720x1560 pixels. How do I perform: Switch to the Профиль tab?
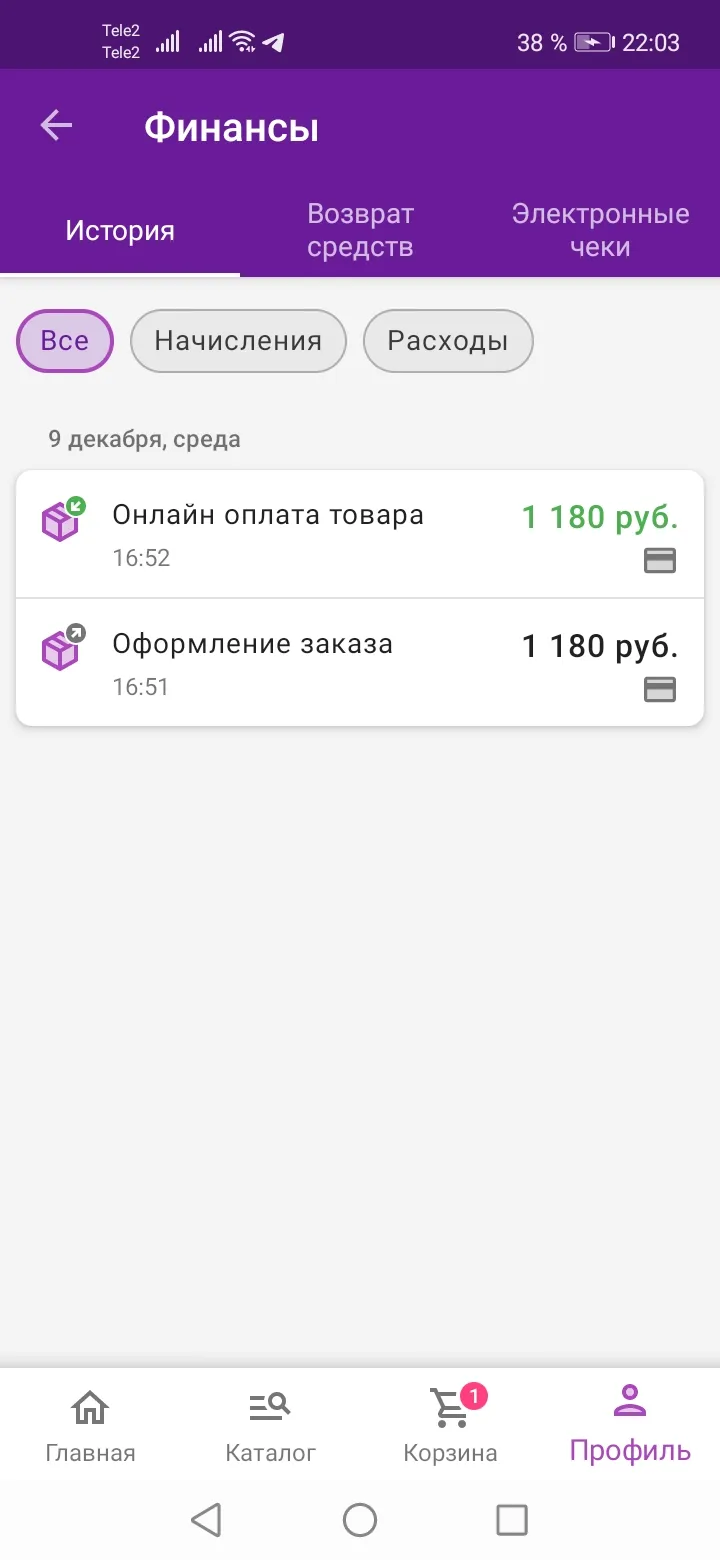(630, 1425)
